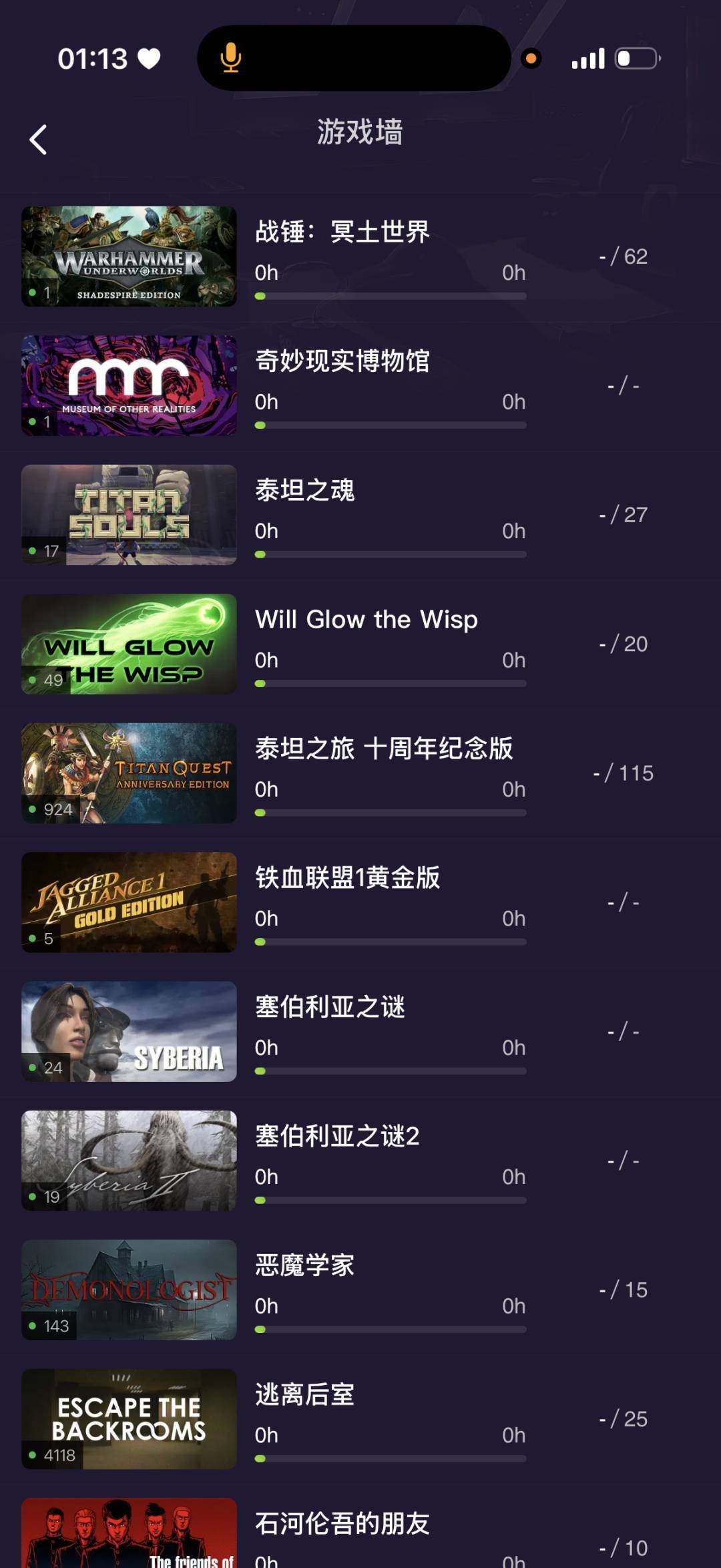Select the Escape the Backrooms cover art
This screenshot has width=721, height=1568.
tap(128, 1418)
